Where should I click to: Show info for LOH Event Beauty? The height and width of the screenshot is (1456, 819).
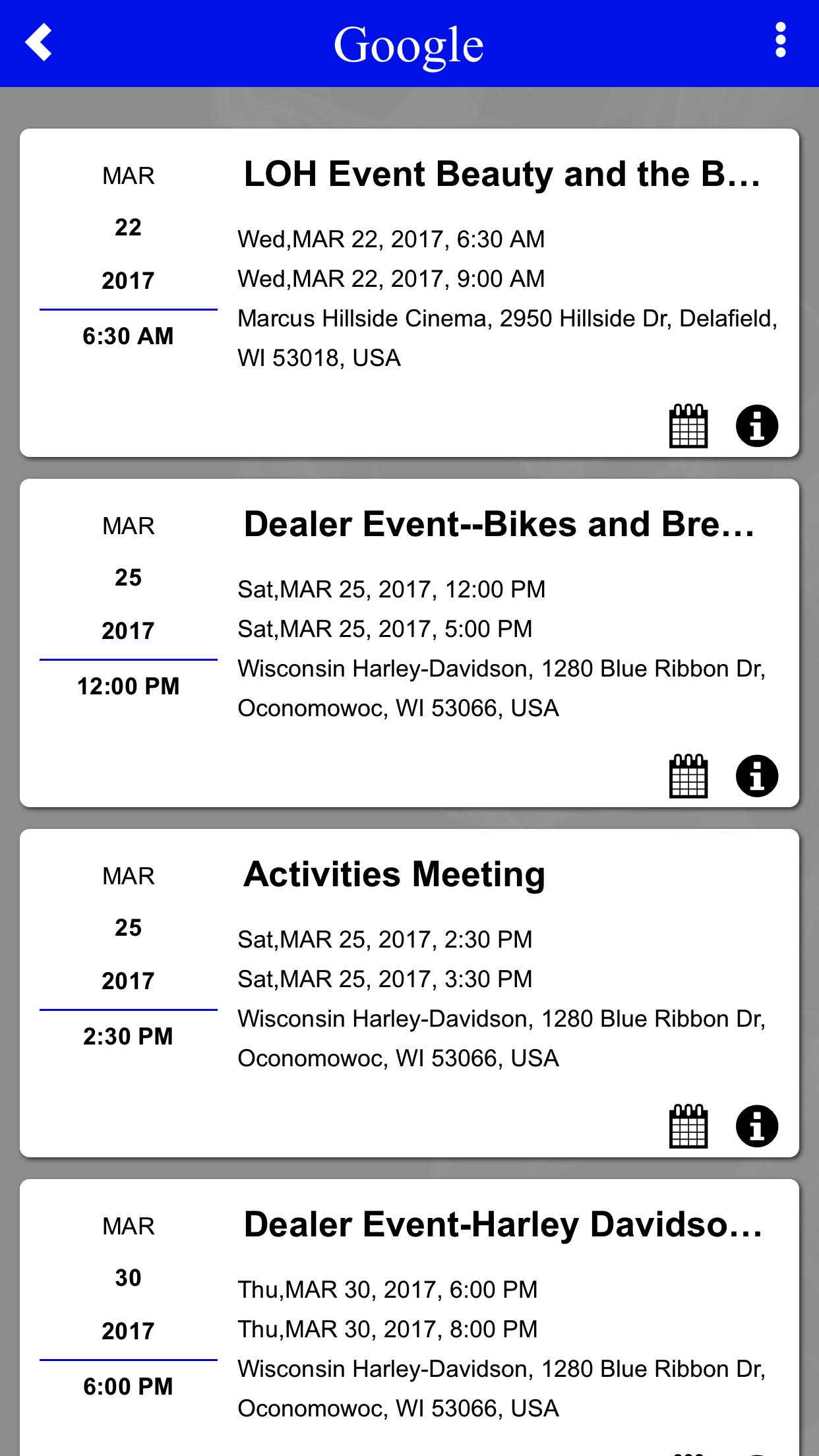click(756, 426)
